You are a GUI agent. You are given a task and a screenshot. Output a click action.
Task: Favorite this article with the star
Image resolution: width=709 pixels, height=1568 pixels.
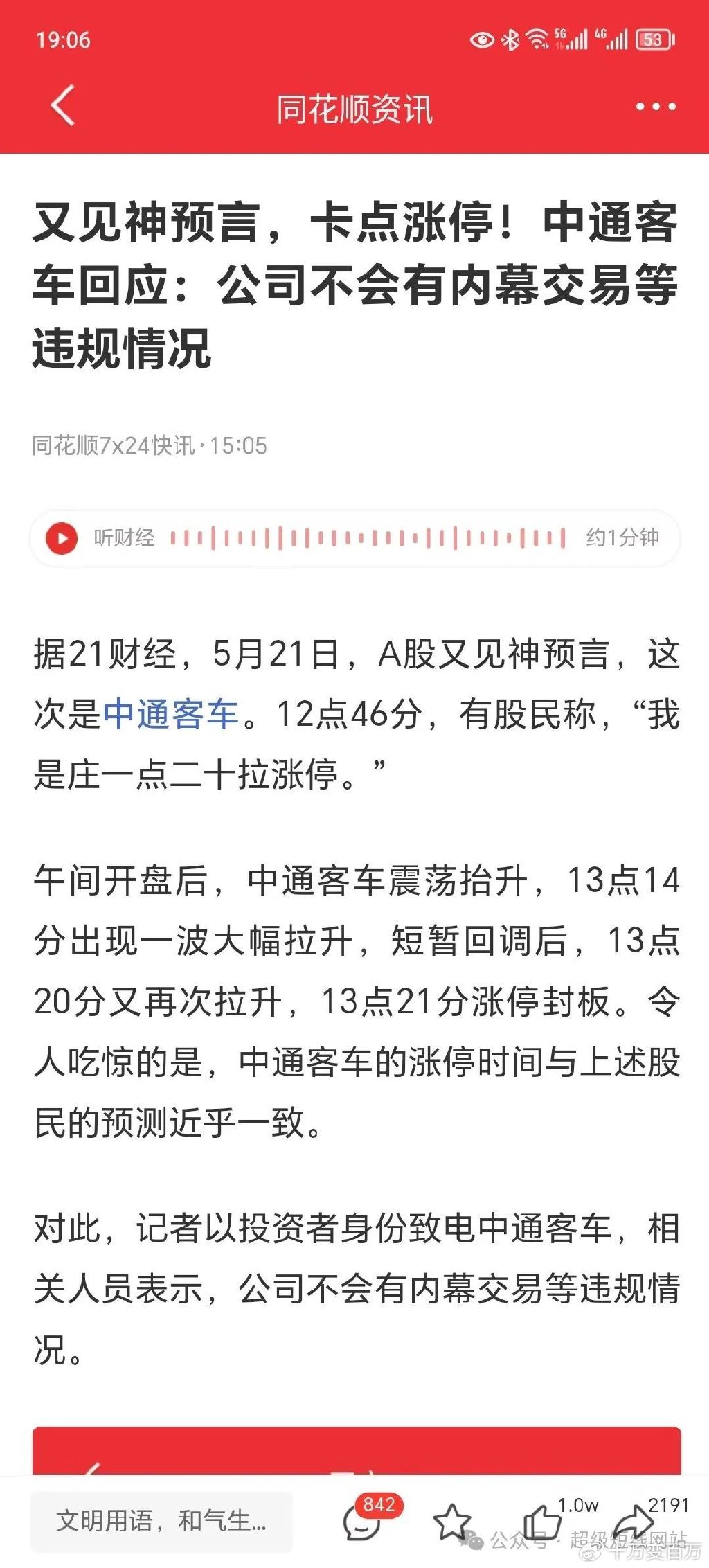tap(452, 1521)
